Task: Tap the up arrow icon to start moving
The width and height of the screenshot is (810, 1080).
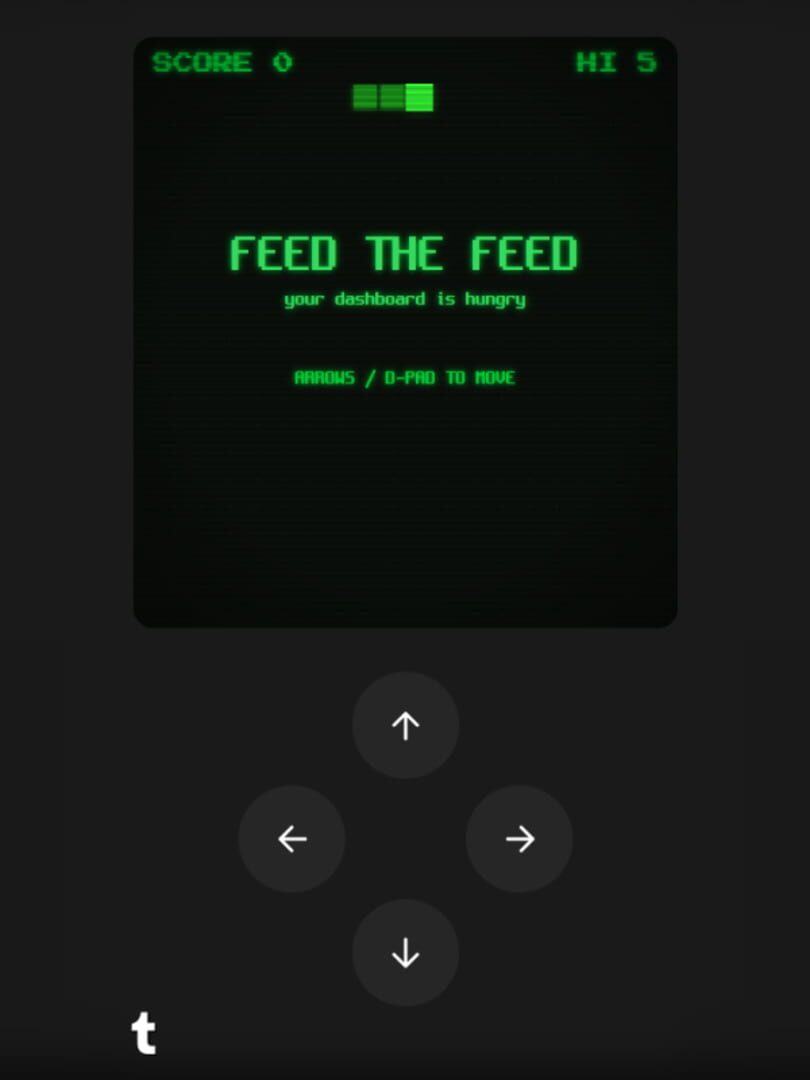Action: tap(405, 725)
